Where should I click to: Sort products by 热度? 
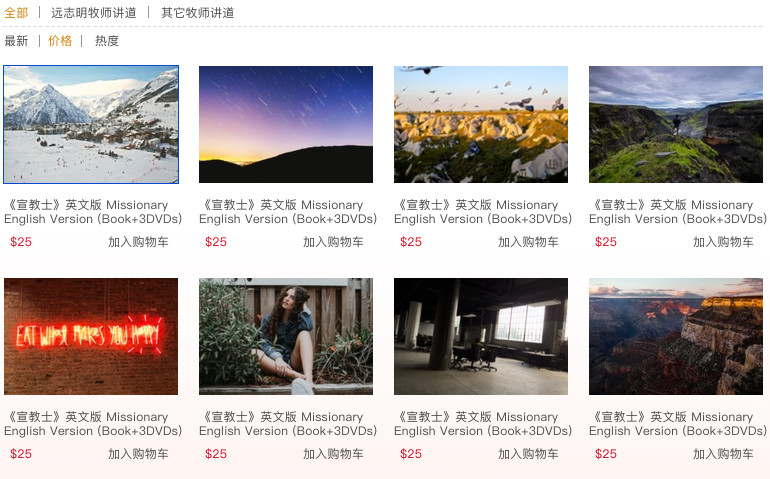[107, 41]
